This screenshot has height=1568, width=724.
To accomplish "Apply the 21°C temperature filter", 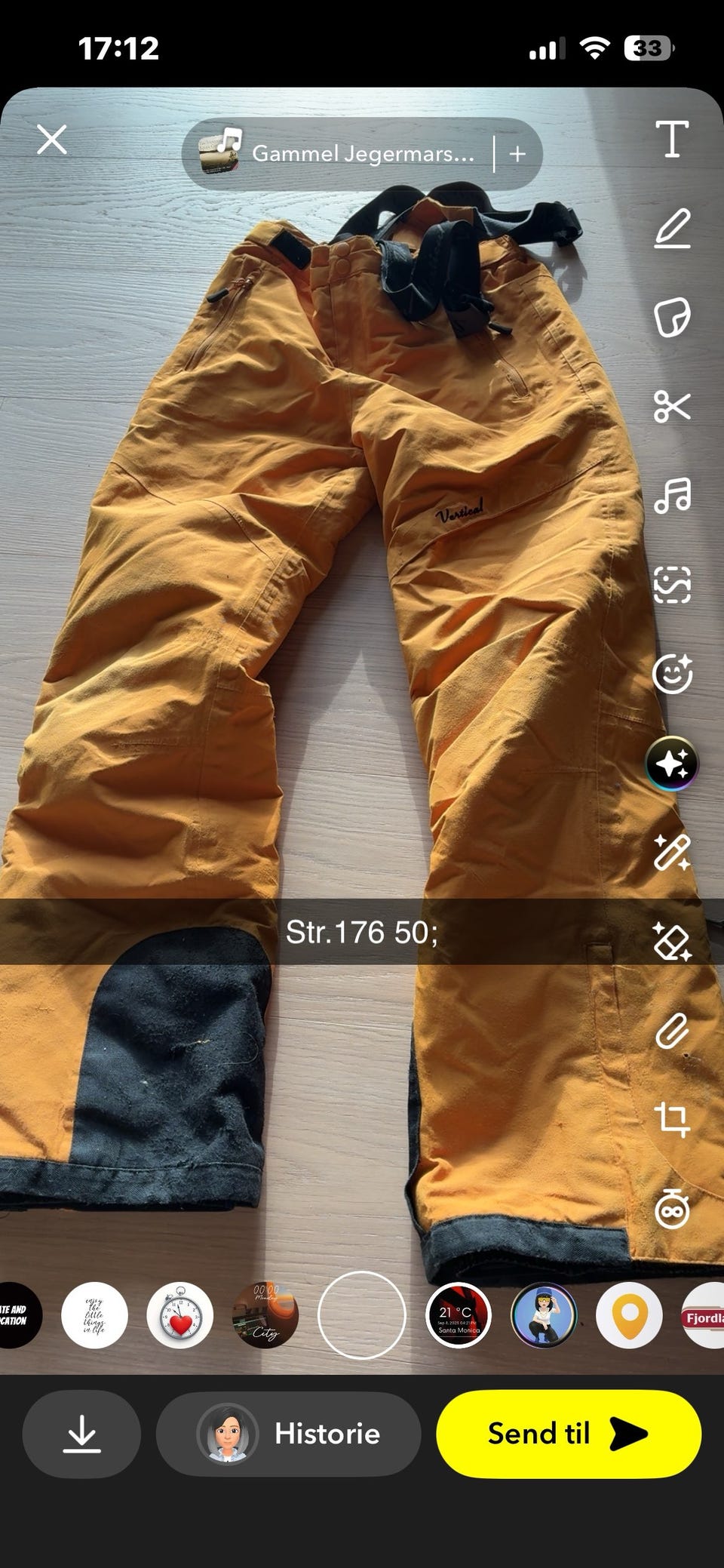I will pyautogui.click(x=459, y=1315).
